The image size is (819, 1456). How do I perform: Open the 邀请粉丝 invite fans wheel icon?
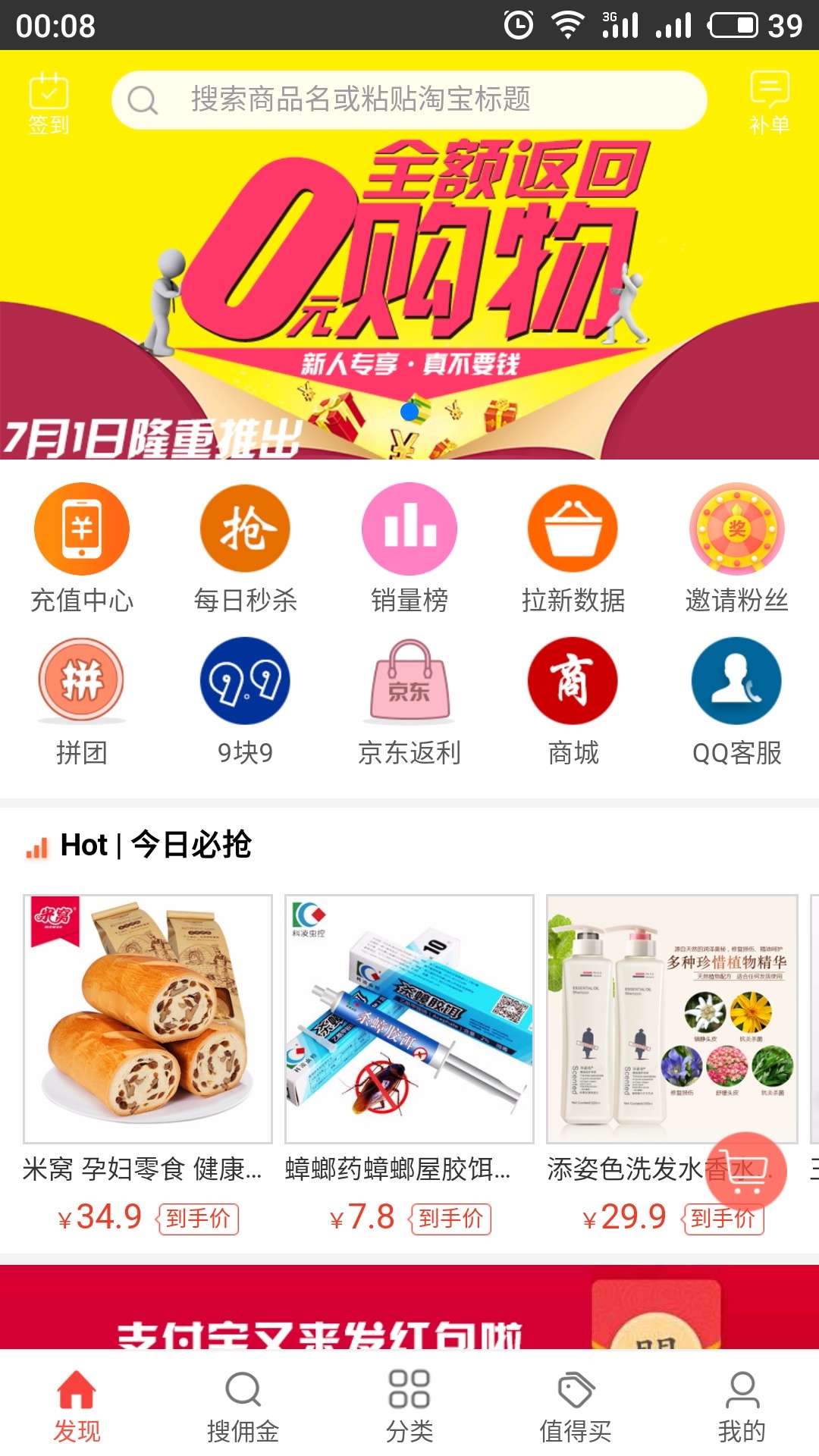pyautogui.click(x=736, y=529)
